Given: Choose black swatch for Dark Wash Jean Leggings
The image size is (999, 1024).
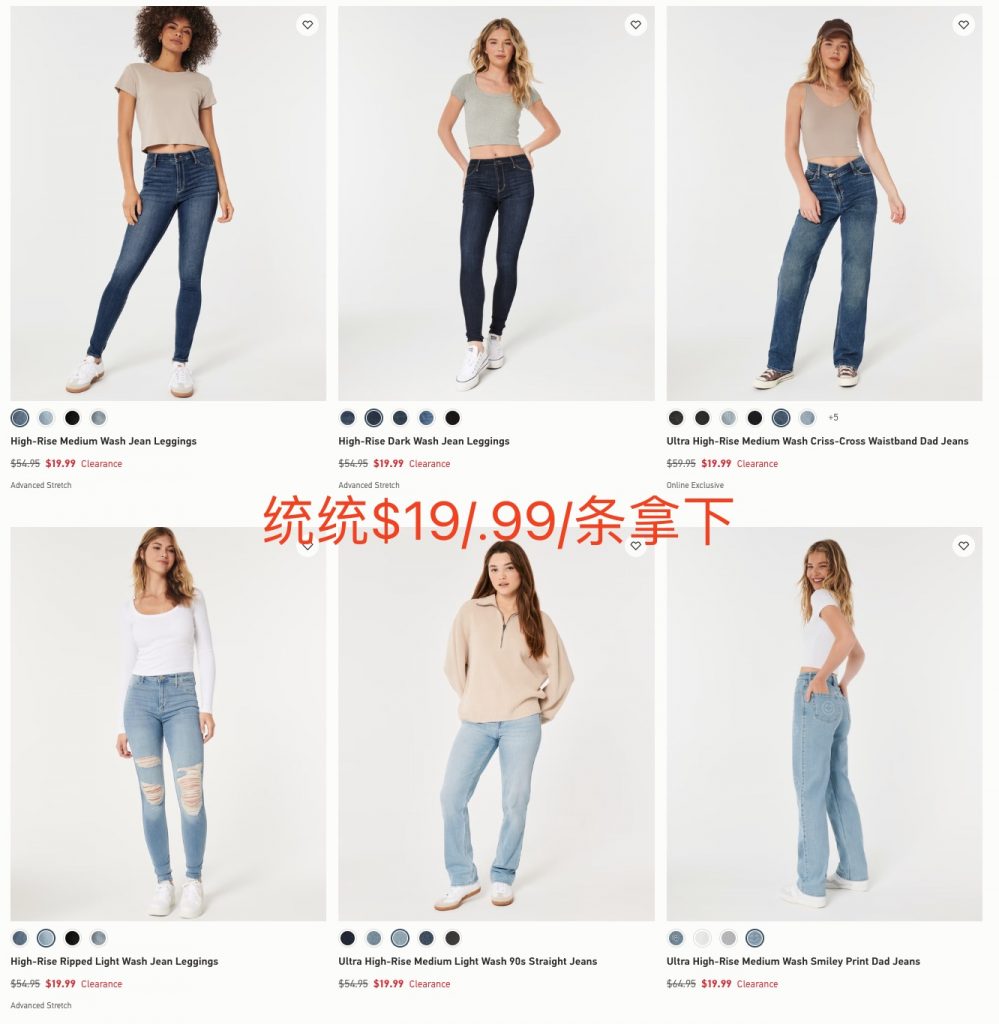Looking at the screenshot, I should coord(452,418).
